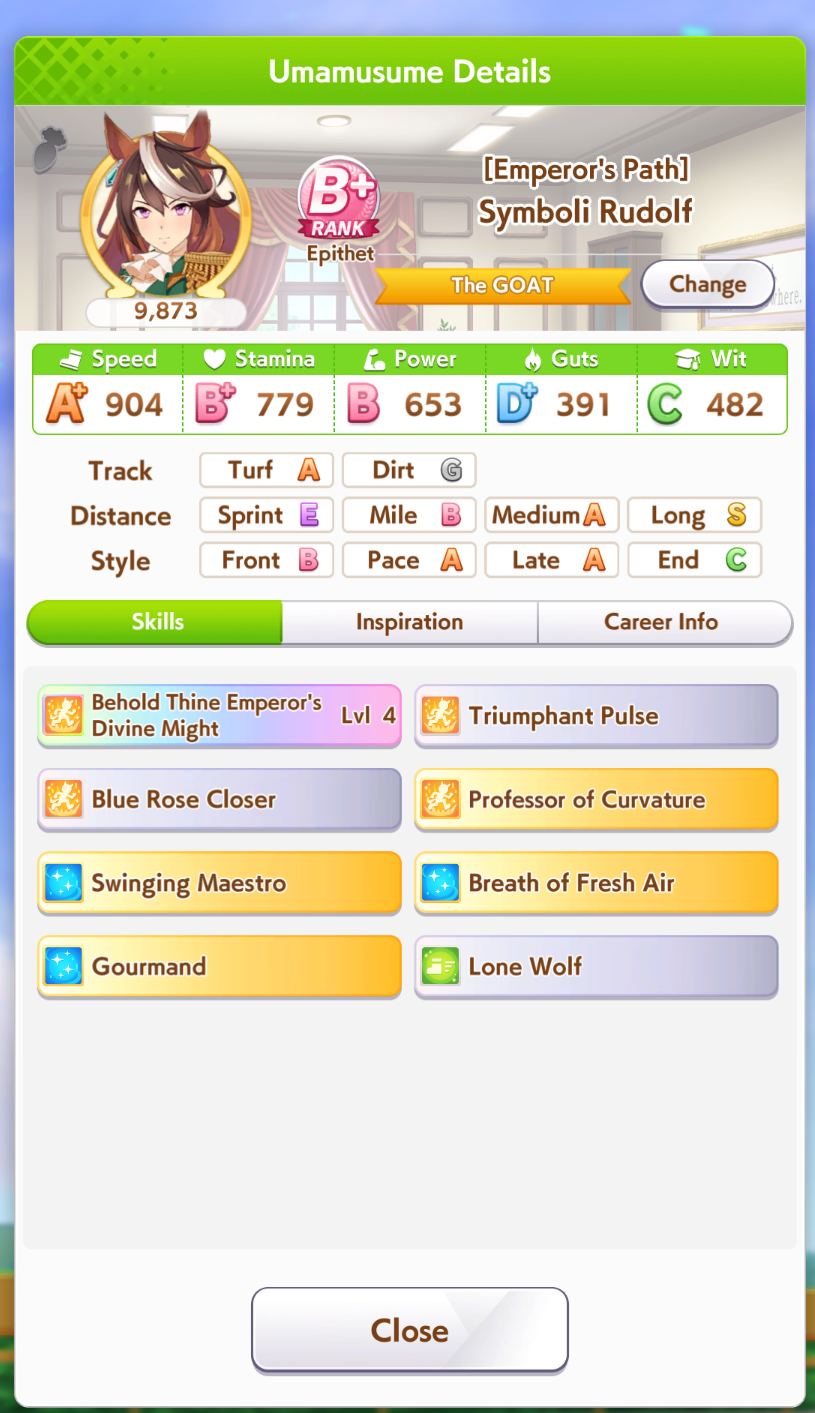Tap the Professor of Curvature skill

click(x=596, y=799)
